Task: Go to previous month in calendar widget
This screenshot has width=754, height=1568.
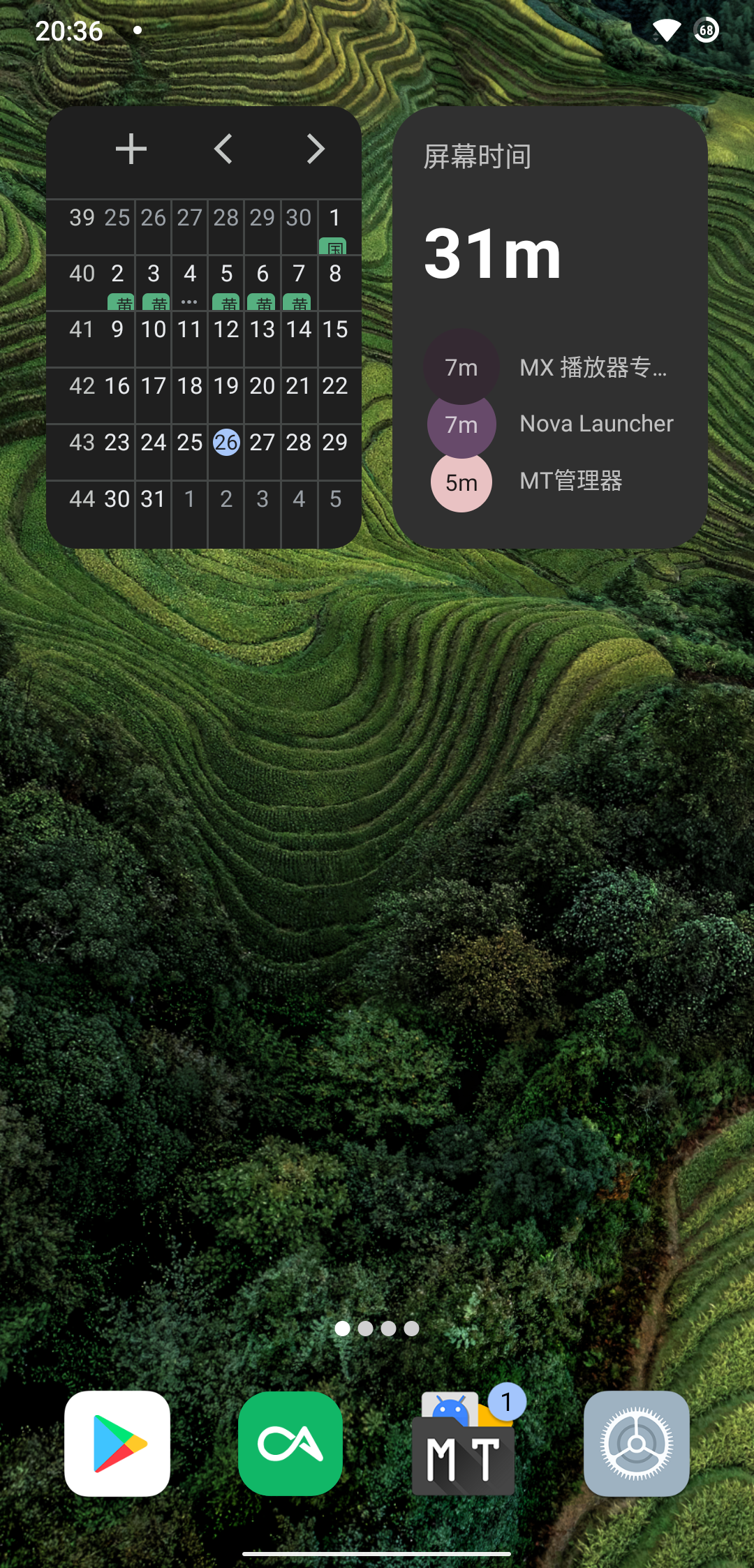Action: click(223, 149)
